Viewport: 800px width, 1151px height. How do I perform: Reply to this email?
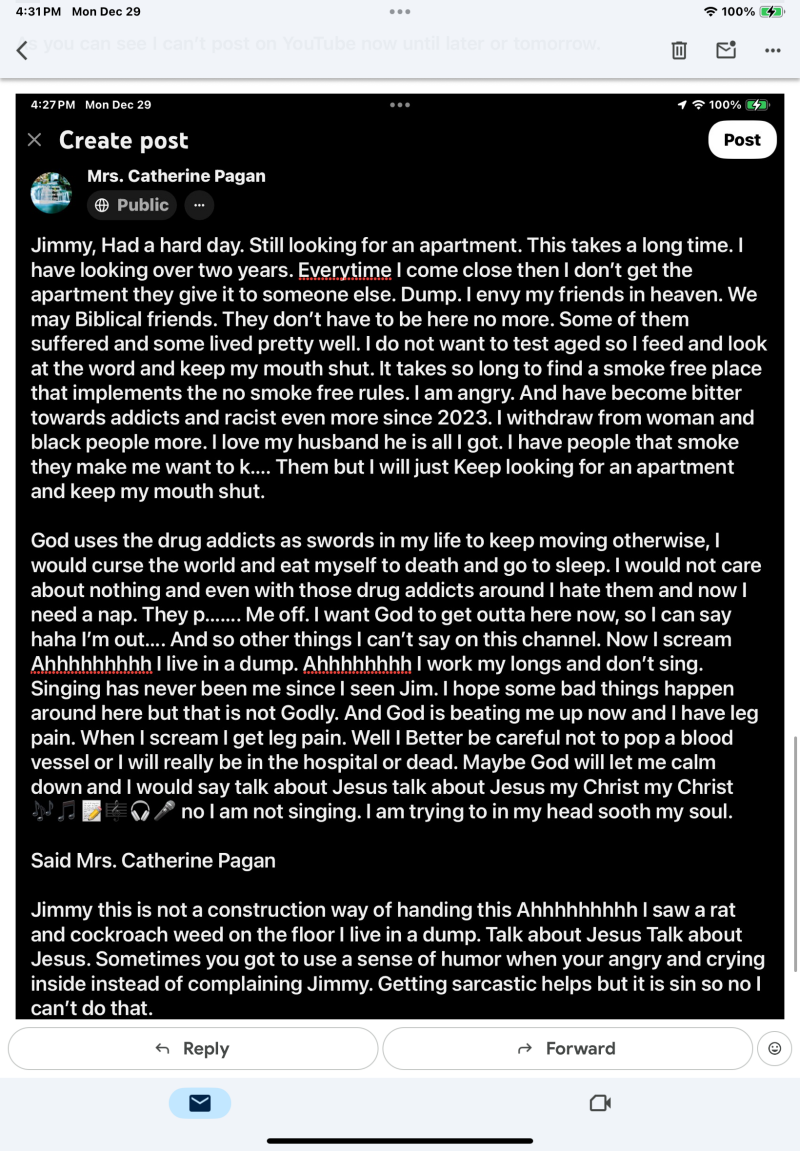(193, 1048)
